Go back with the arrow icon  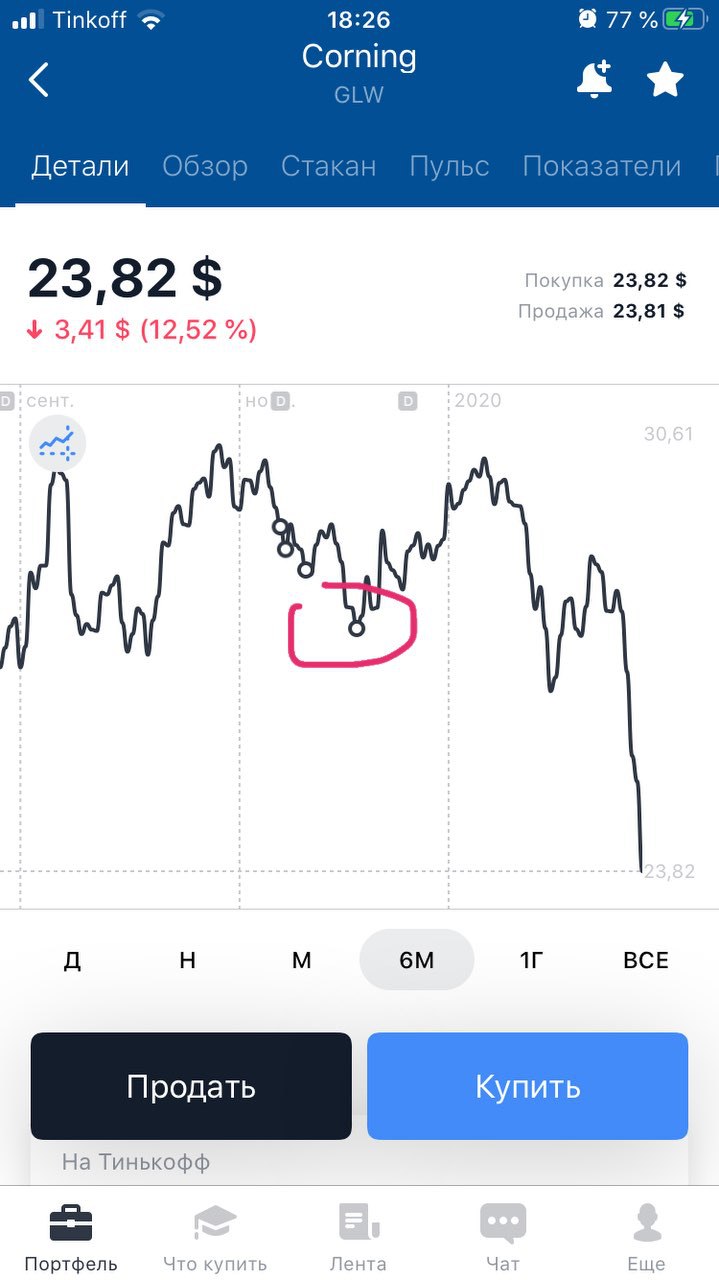(x=39, y=80)
